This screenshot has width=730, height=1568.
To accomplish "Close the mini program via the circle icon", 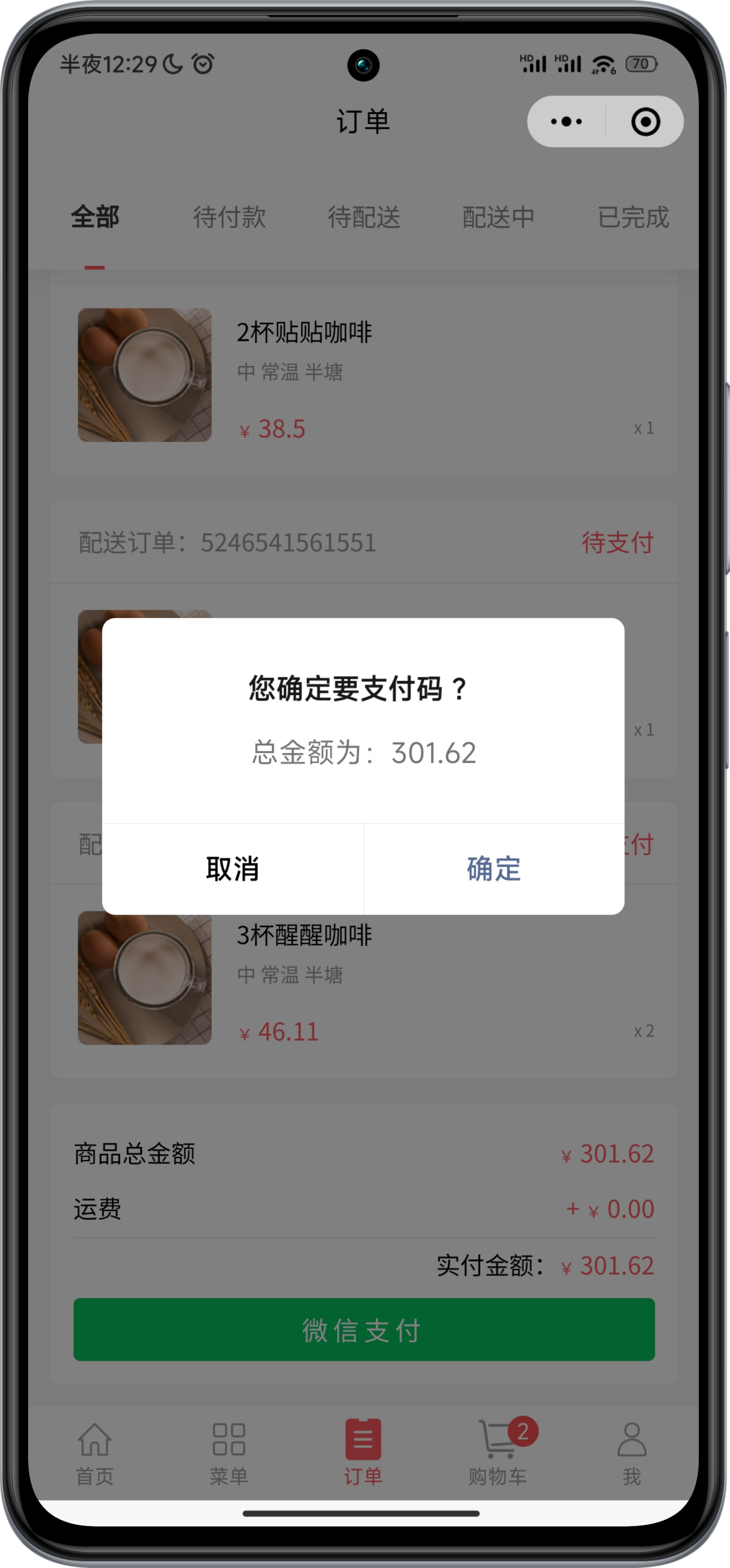I will tap(646, 122).
